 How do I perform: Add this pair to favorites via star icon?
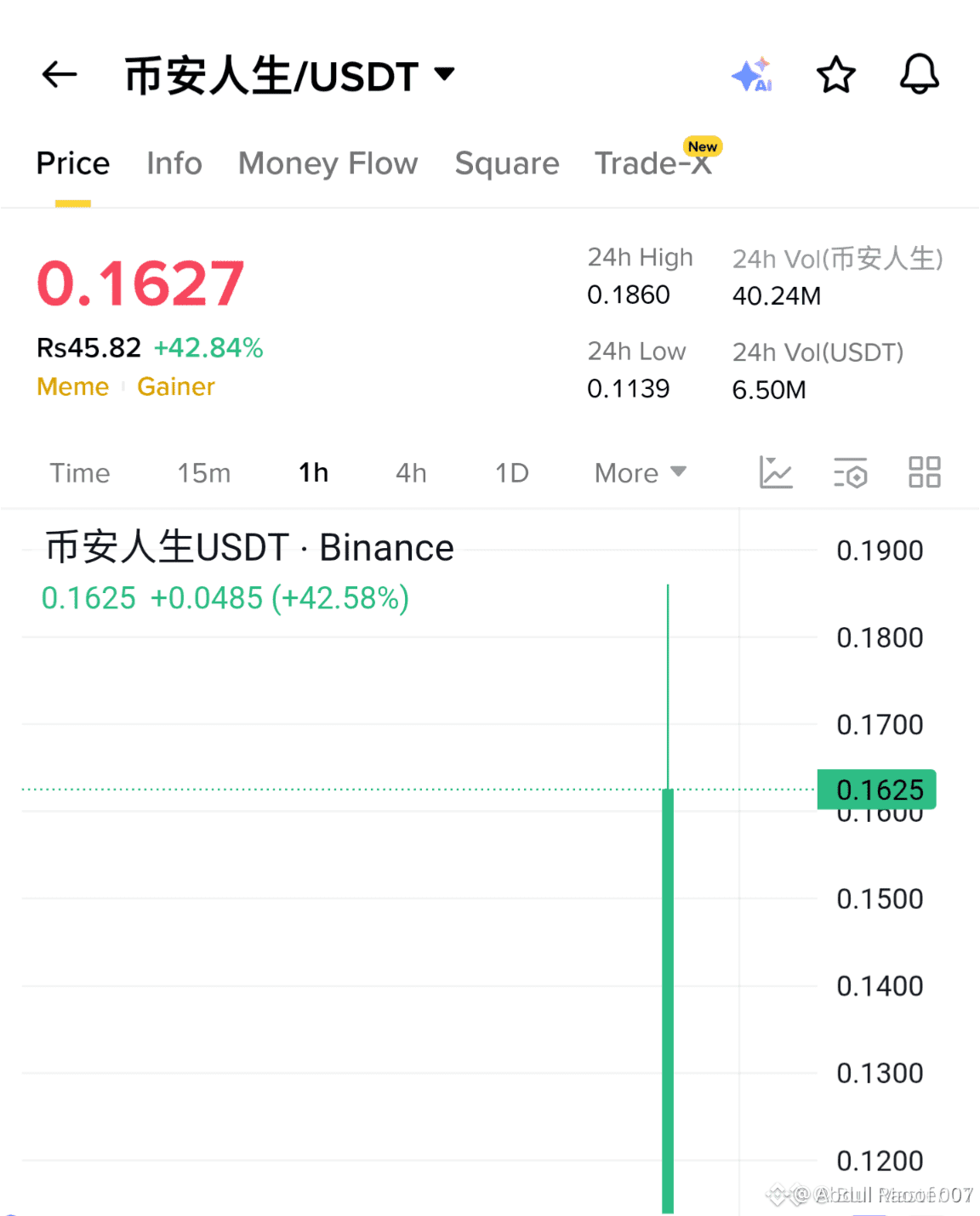point(835,75)
